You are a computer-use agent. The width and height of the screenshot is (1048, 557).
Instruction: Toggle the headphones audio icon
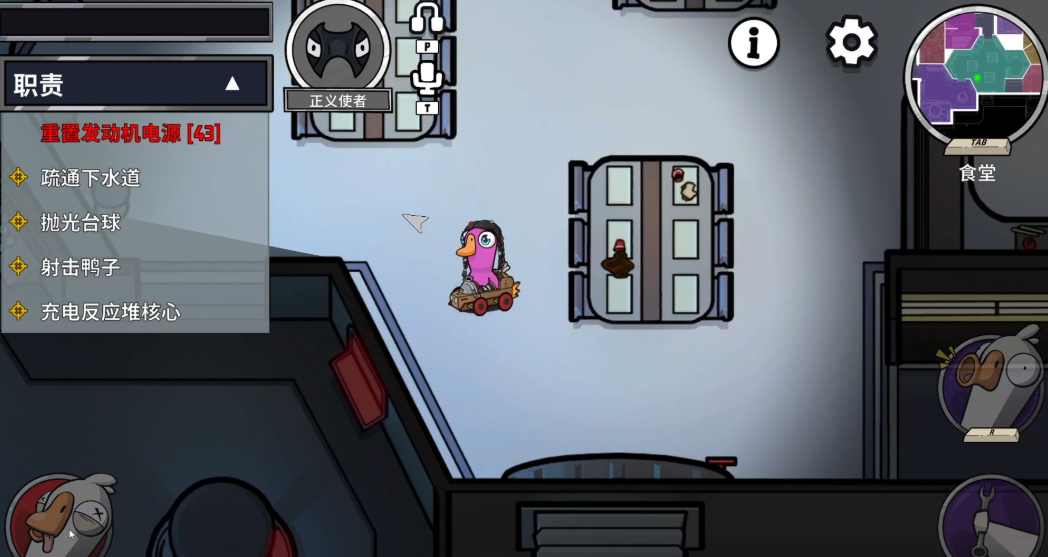pos(427,20)
